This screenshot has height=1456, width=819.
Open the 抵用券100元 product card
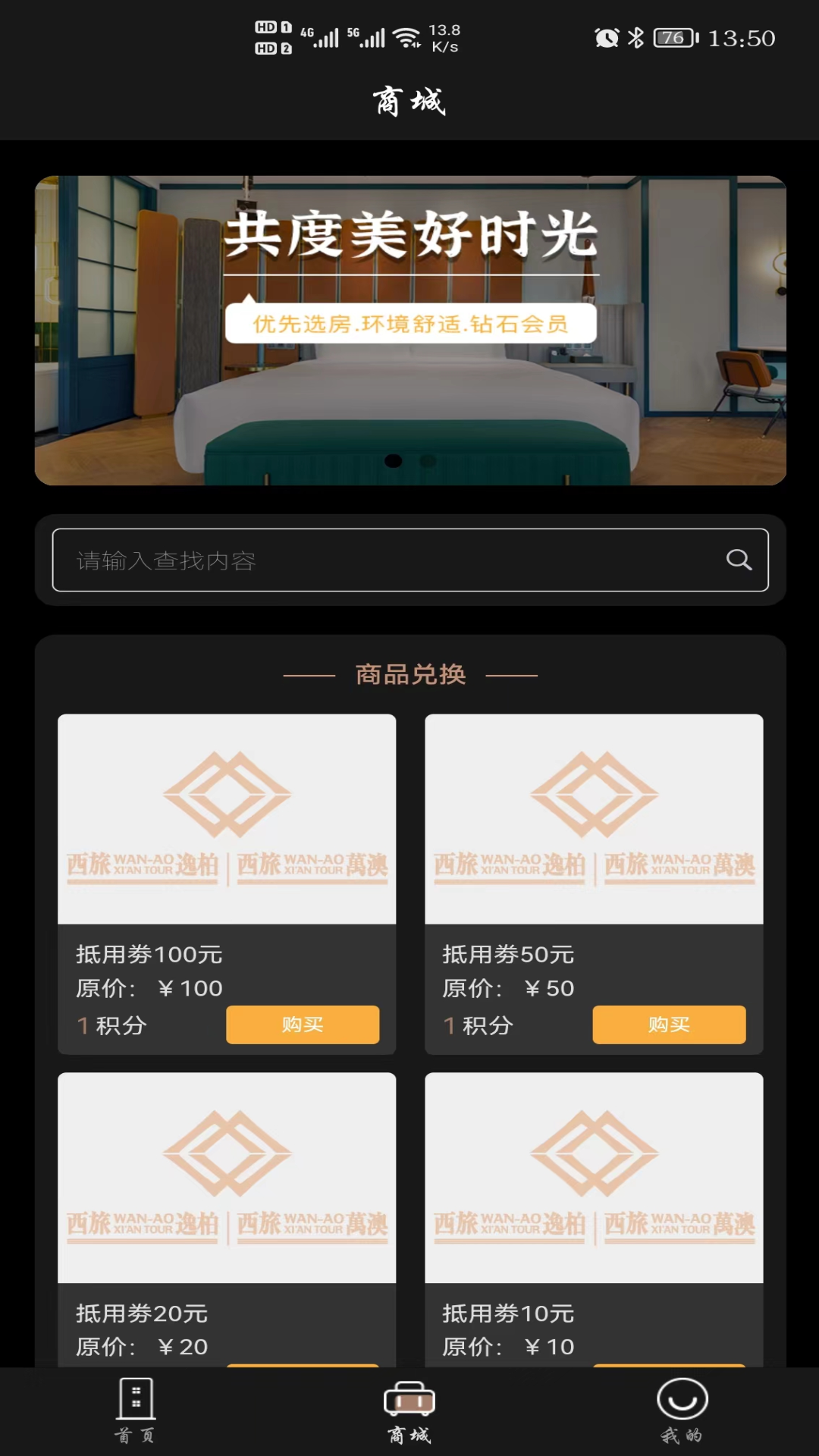click(226, 819)
